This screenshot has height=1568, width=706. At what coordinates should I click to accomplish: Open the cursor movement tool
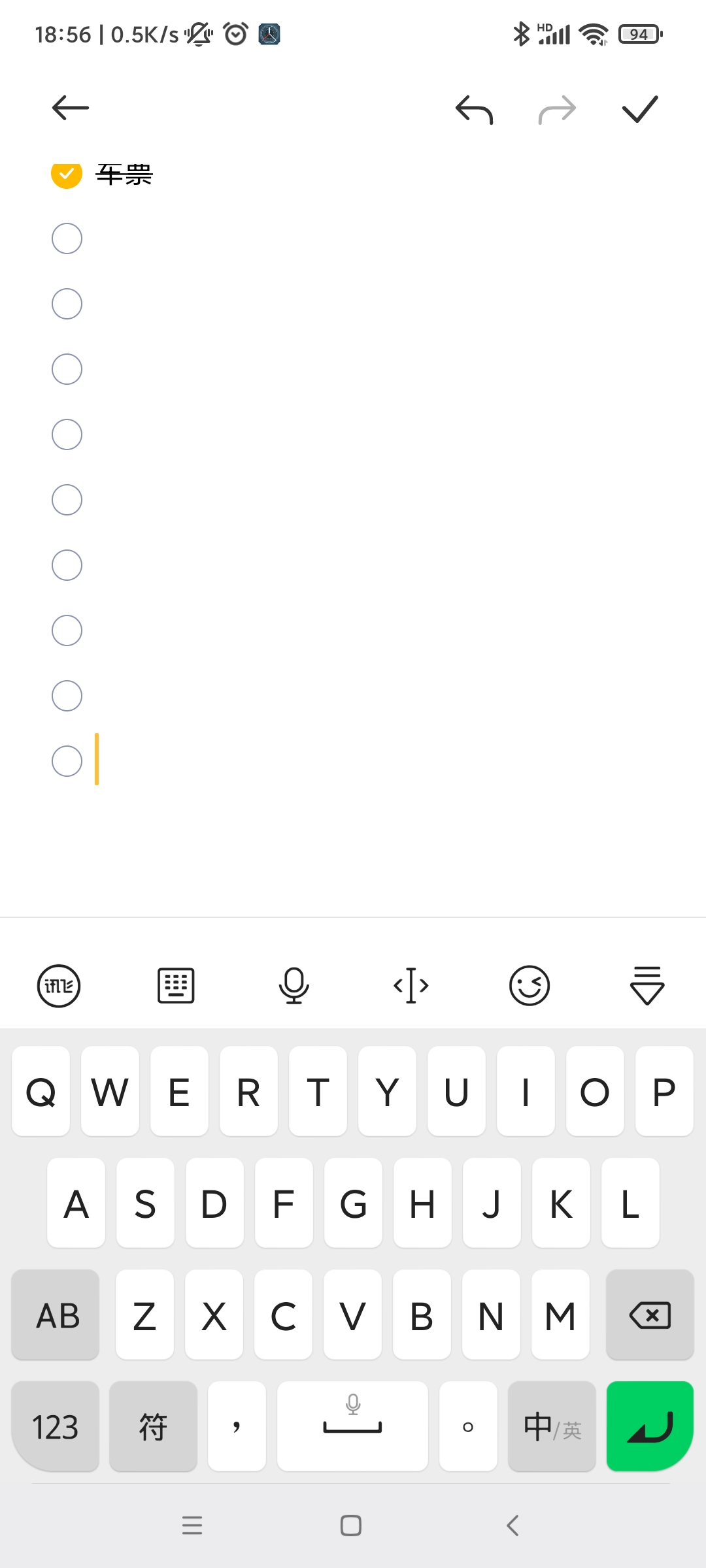pyautogui.click(x=411, y=986)
